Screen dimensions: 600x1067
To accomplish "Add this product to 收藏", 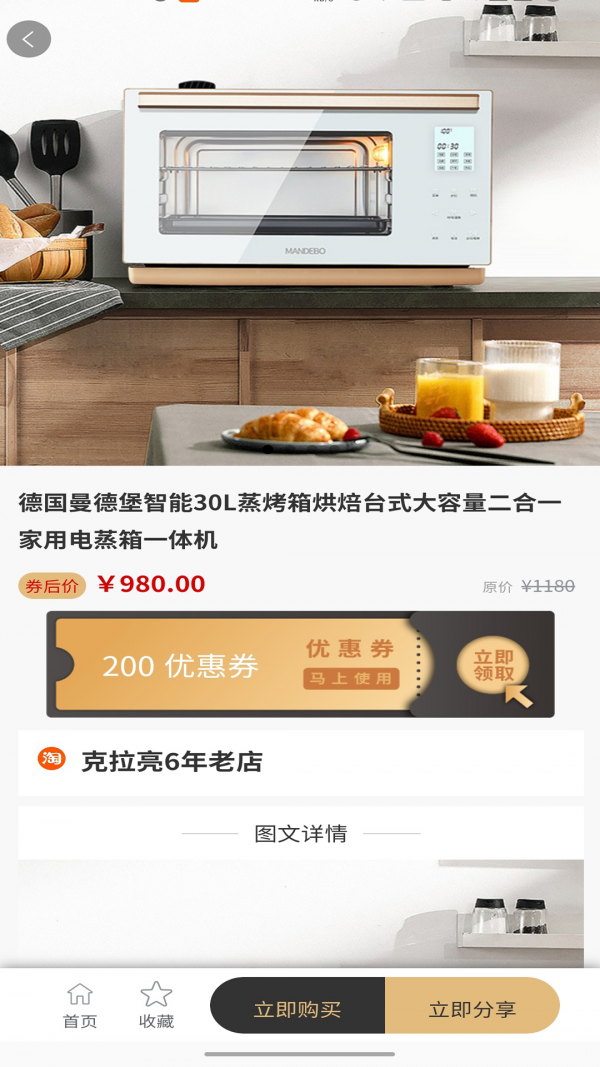I will (x=156, y=1005).
